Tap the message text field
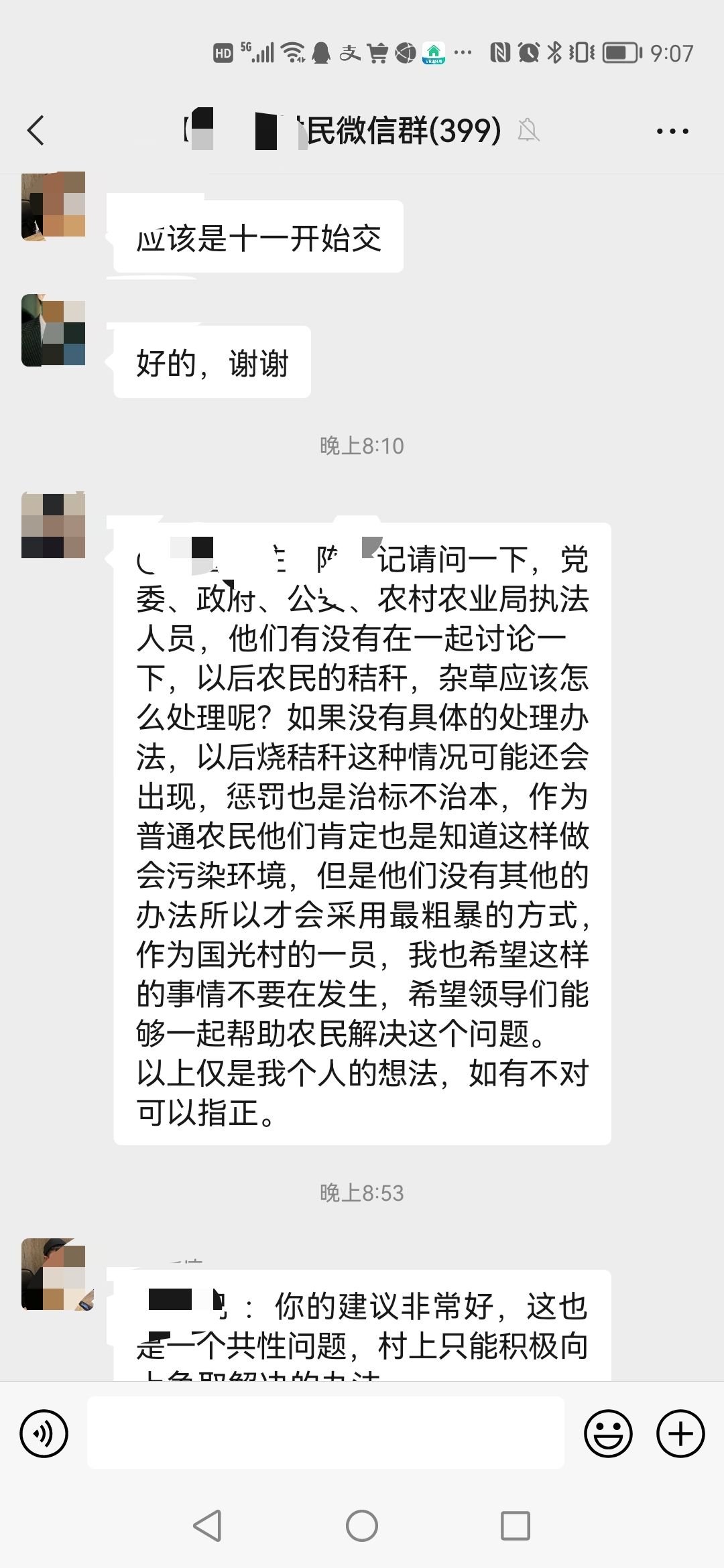724x1568 pixels. coord(326,1433)
